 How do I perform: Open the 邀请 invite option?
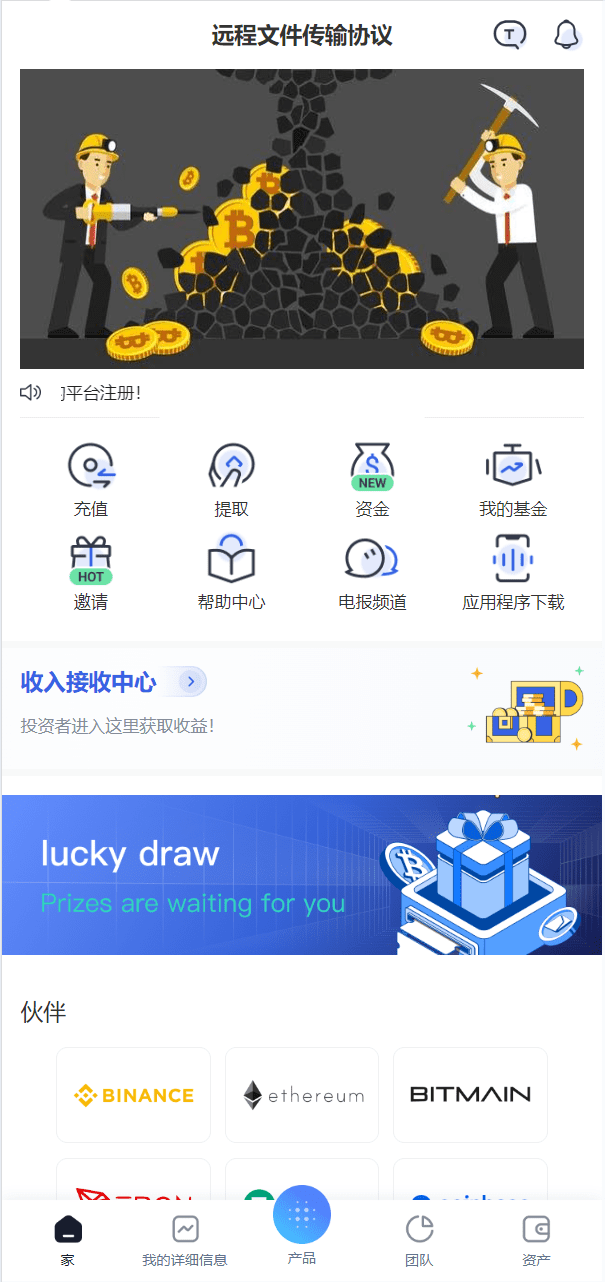click(x=91, y=573)
